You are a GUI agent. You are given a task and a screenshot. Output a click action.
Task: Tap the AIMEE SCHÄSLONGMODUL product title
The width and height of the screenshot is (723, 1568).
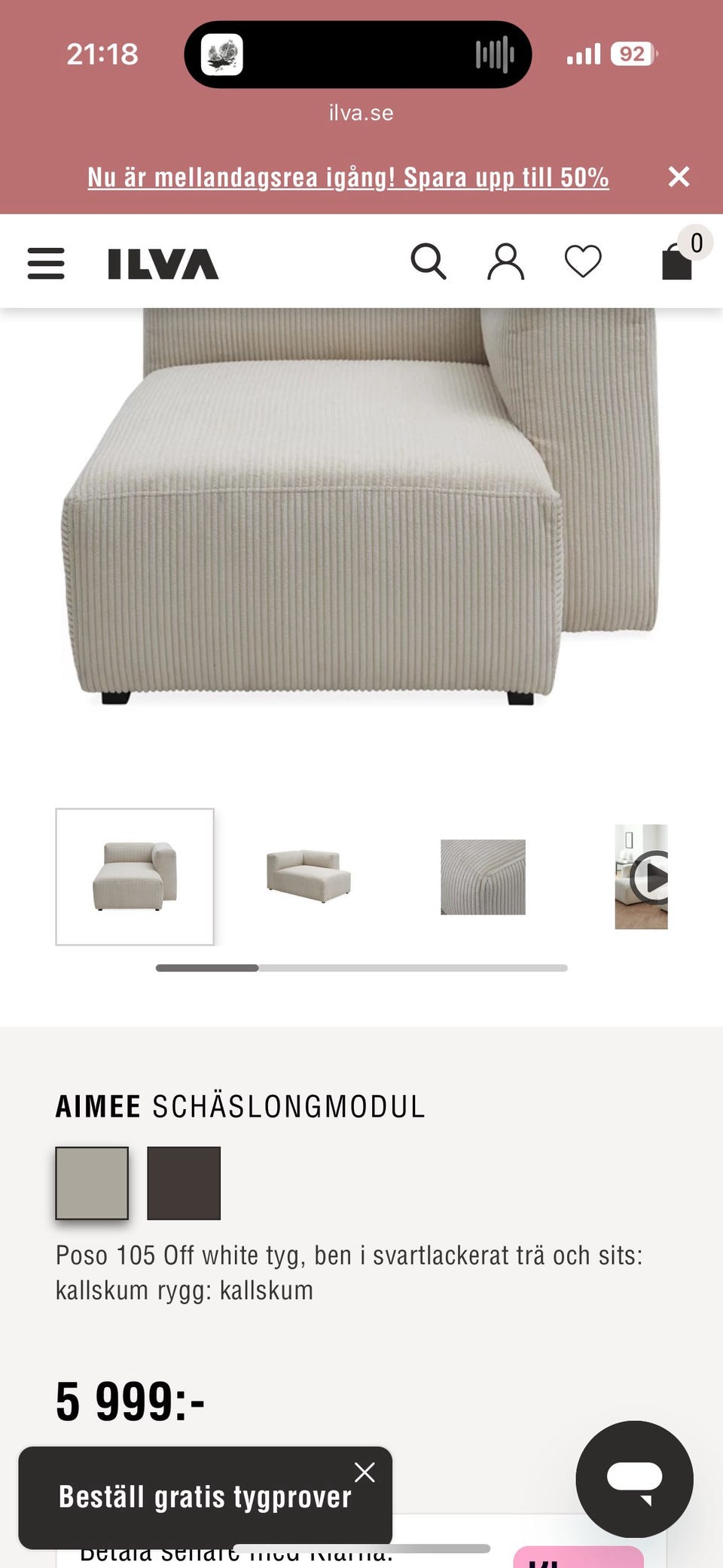click(x=239, y=1107)
